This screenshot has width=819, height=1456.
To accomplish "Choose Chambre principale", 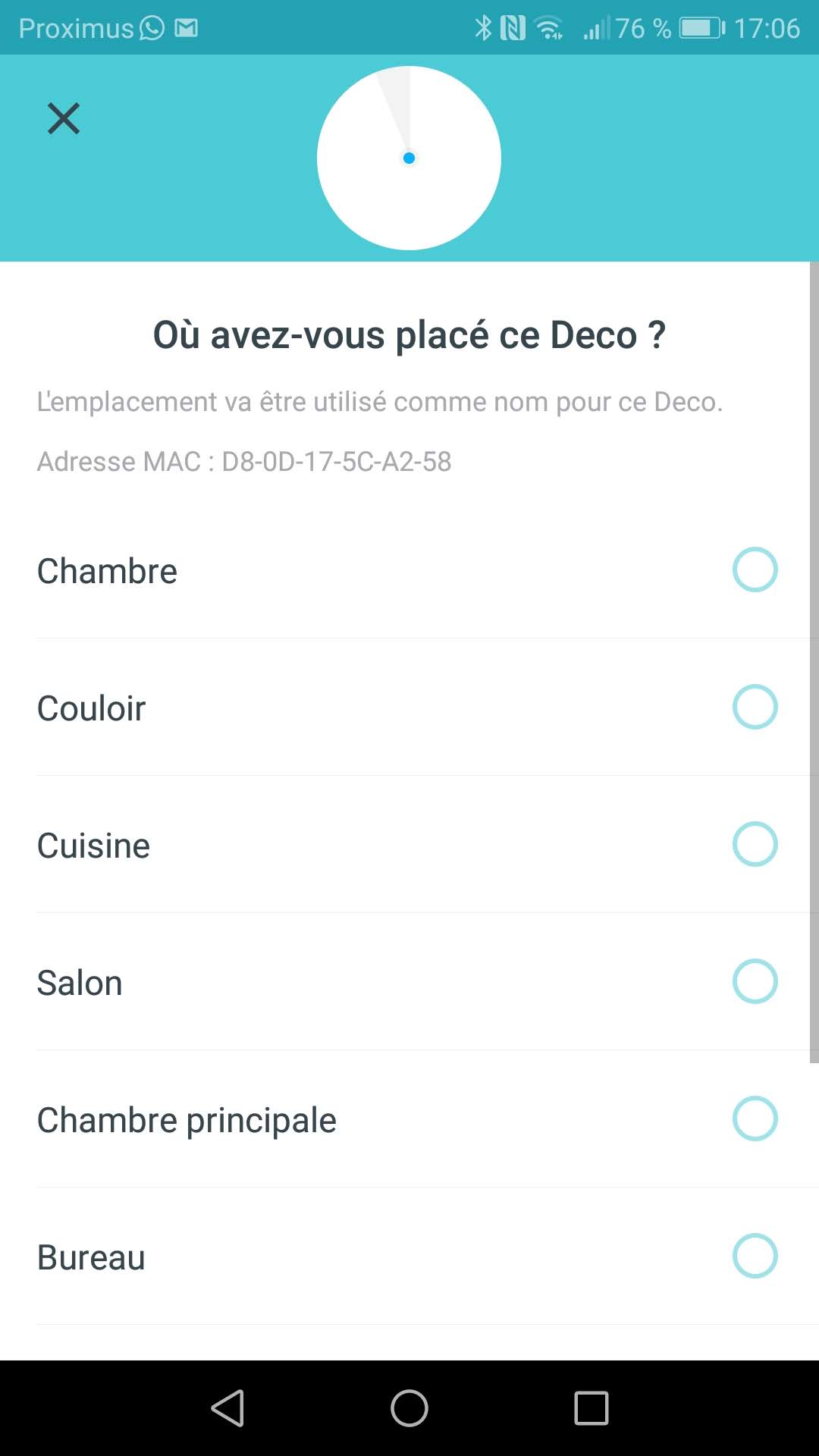I will (409, 1119).
